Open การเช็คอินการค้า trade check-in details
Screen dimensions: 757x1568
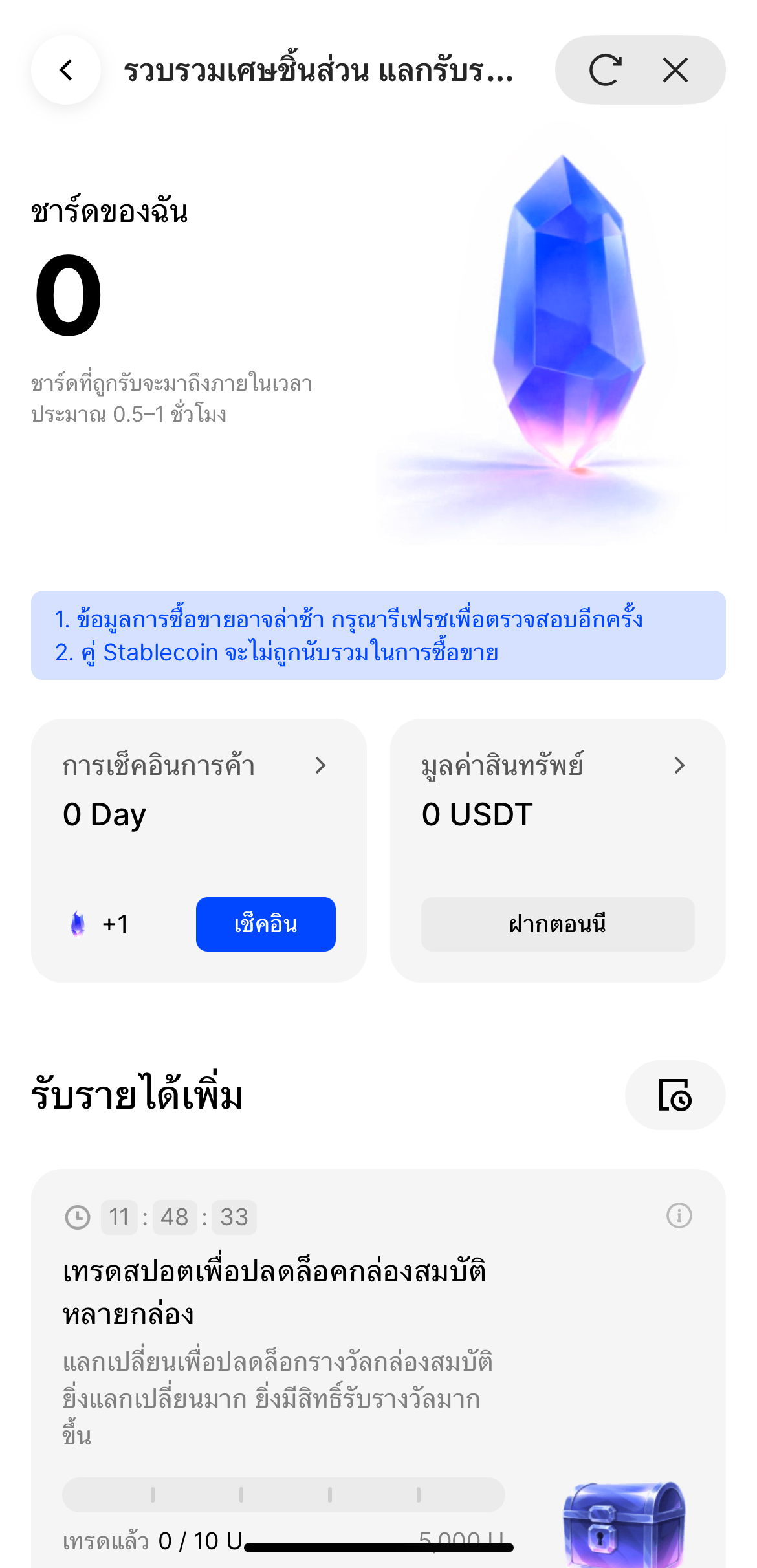(194, 766)
